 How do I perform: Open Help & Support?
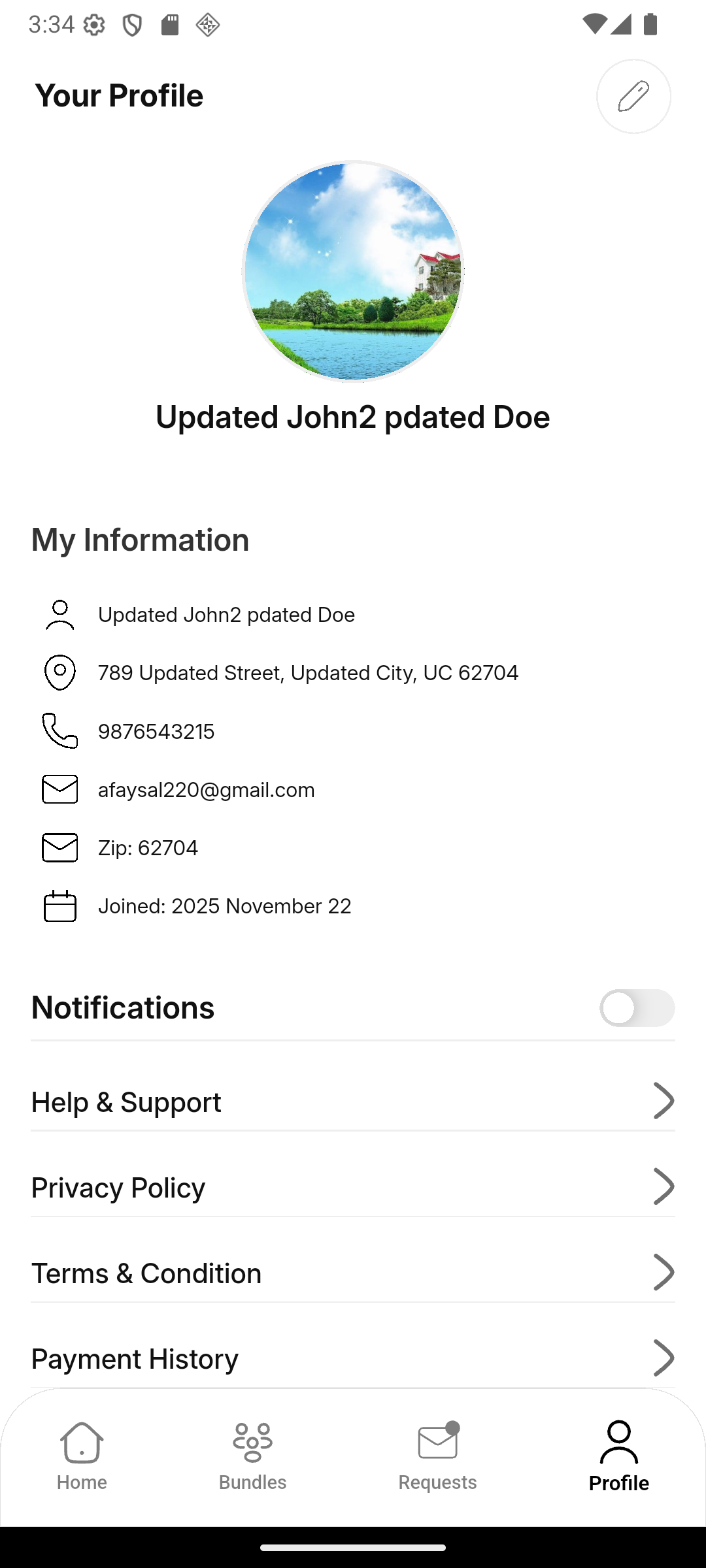pos(353,1102)
